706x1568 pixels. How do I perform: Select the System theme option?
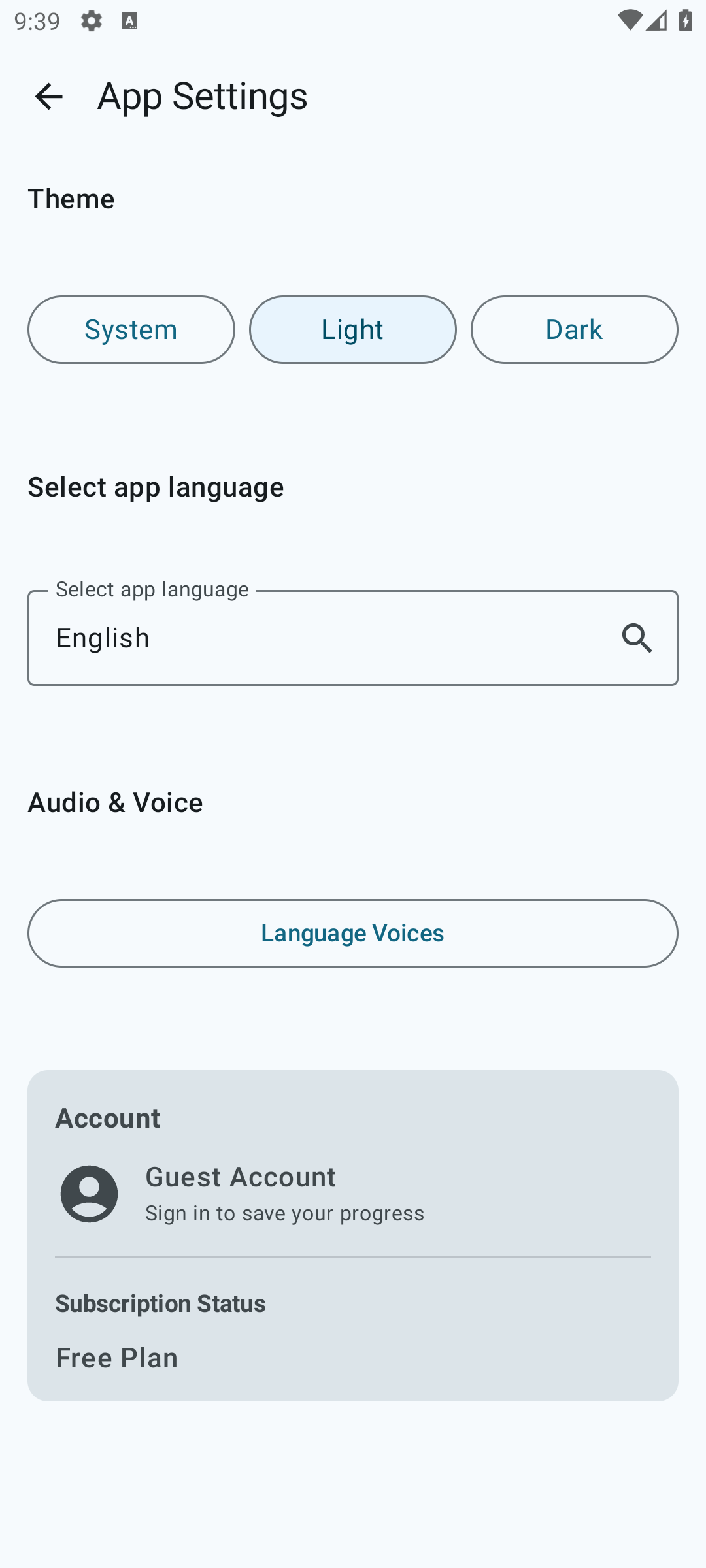tap(131, 329)
